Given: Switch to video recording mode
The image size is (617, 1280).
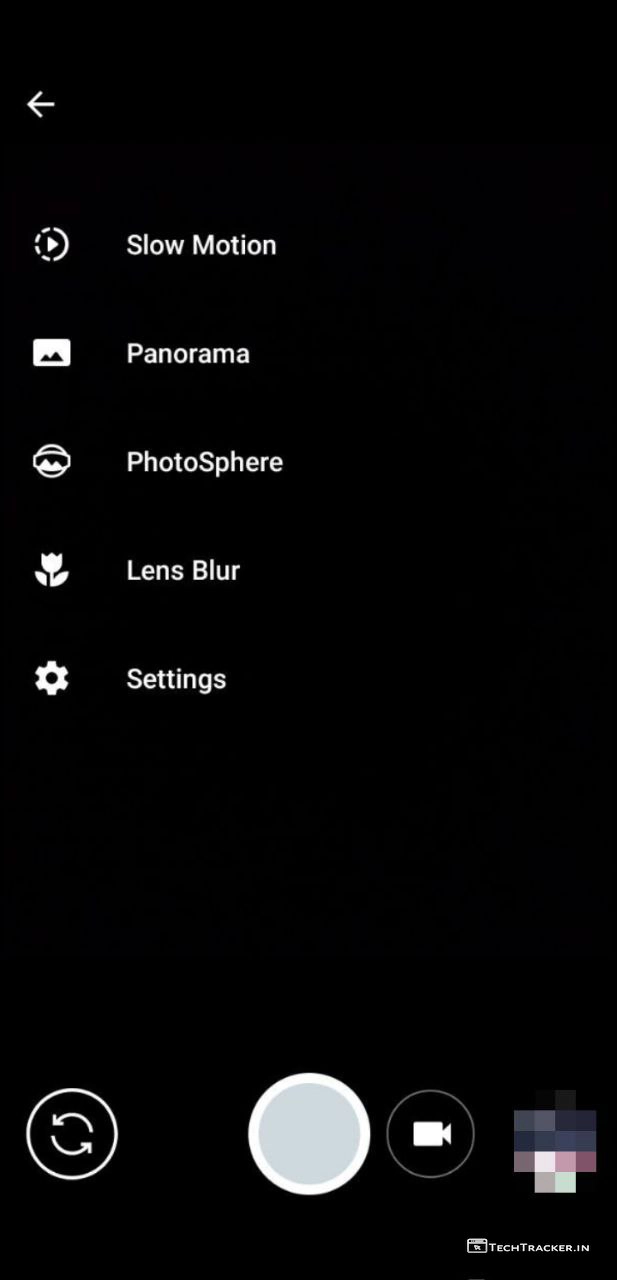Looking at the screenshot, I should [x=431, y=1134].
